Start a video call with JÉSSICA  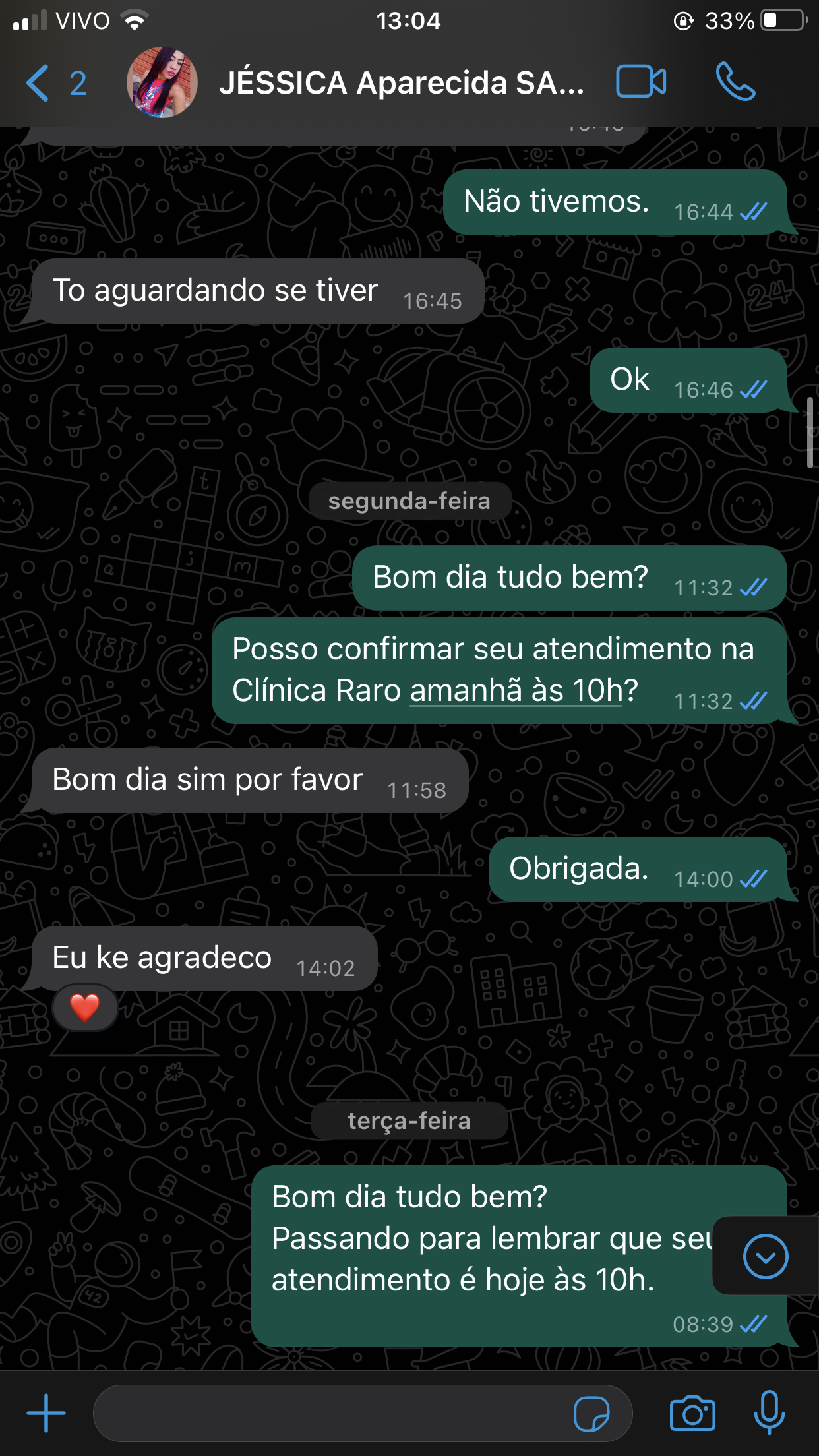tap(640, 82)
